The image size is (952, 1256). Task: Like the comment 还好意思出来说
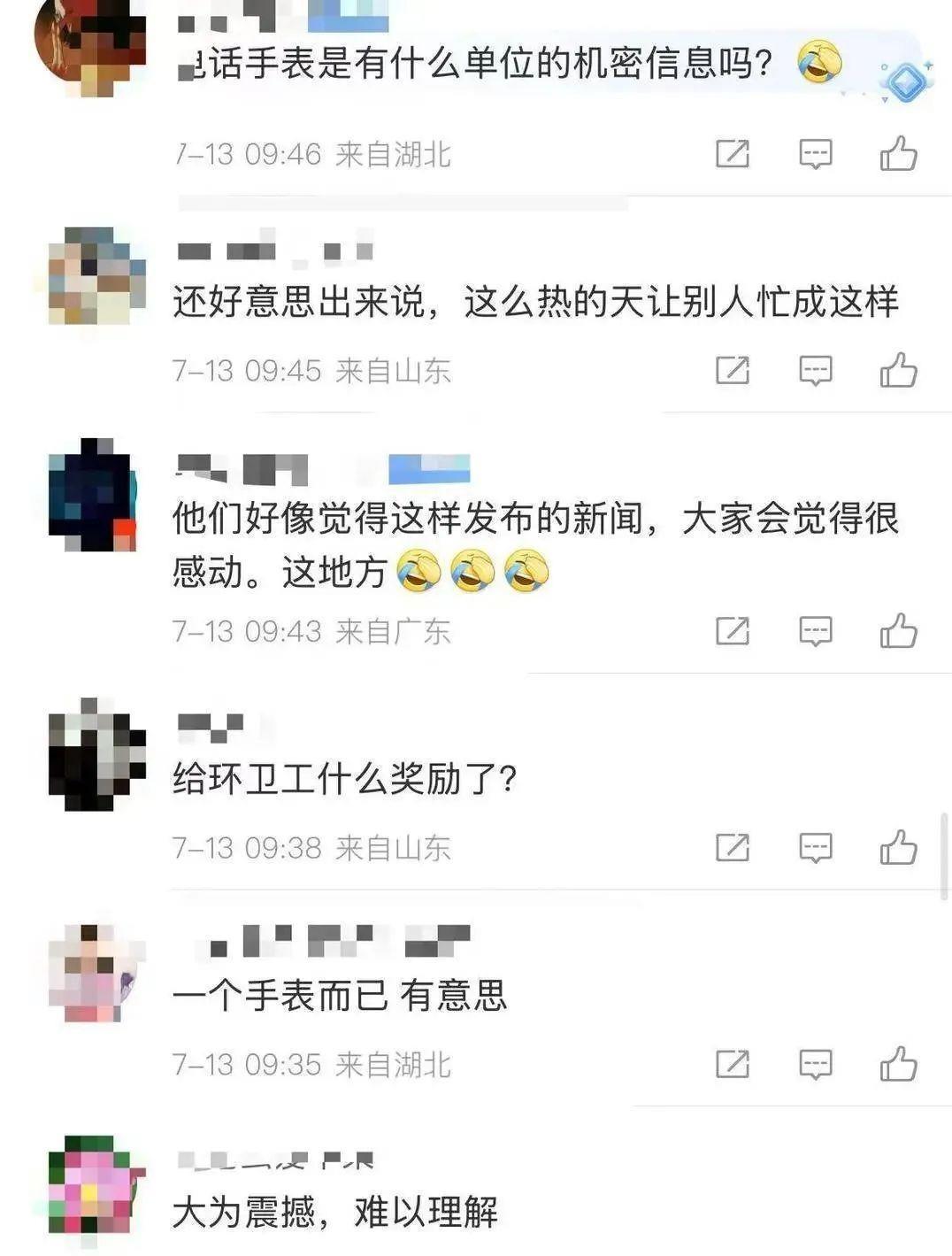[898, 370]
